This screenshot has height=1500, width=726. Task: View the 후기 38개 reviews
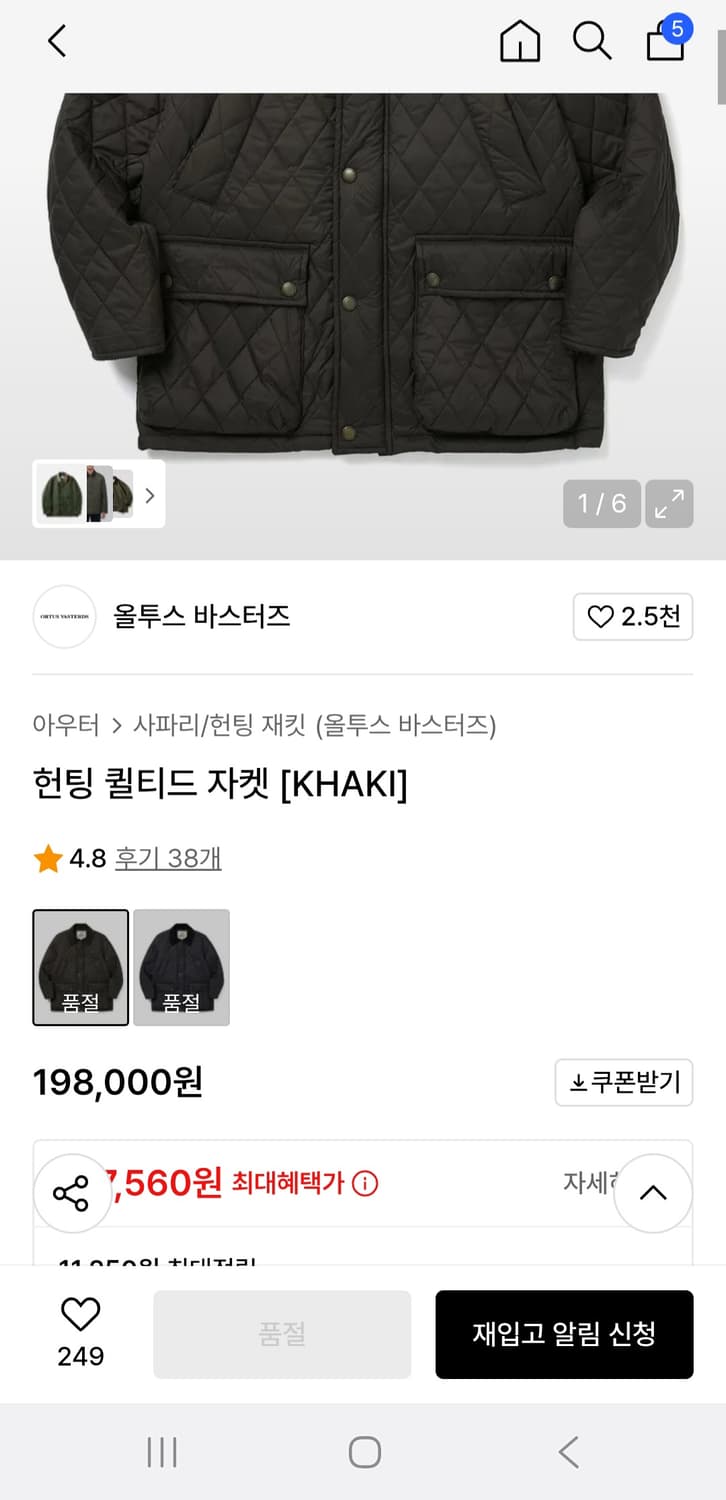[x=168, y=858]
